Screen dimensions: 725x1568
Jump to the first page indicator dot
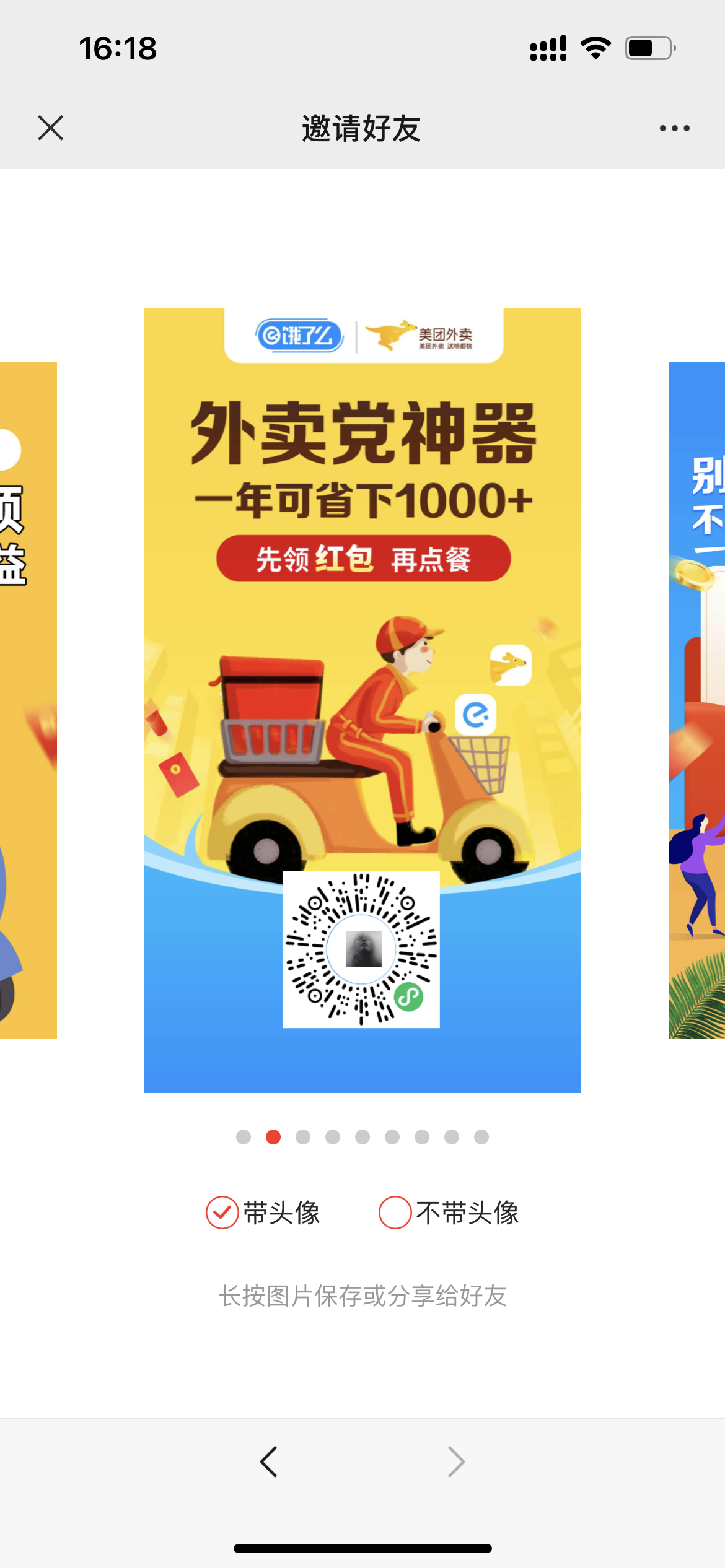(244, 1137)
